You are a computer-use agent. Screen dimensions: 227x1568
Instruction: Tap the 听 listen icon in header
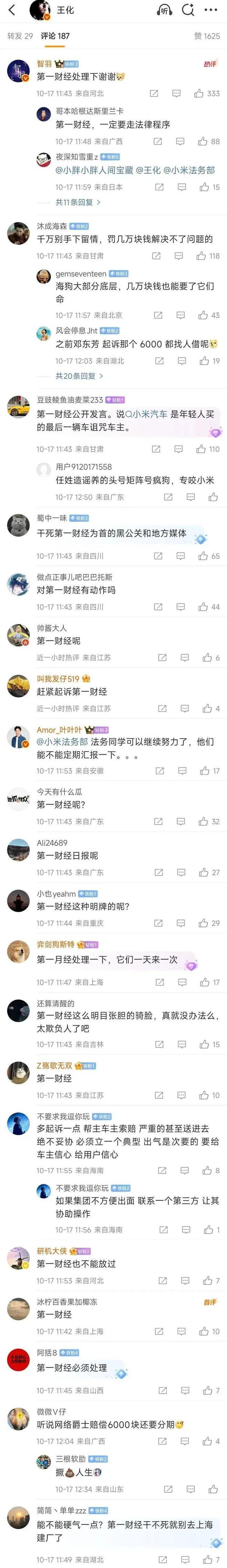pos(164,10)
